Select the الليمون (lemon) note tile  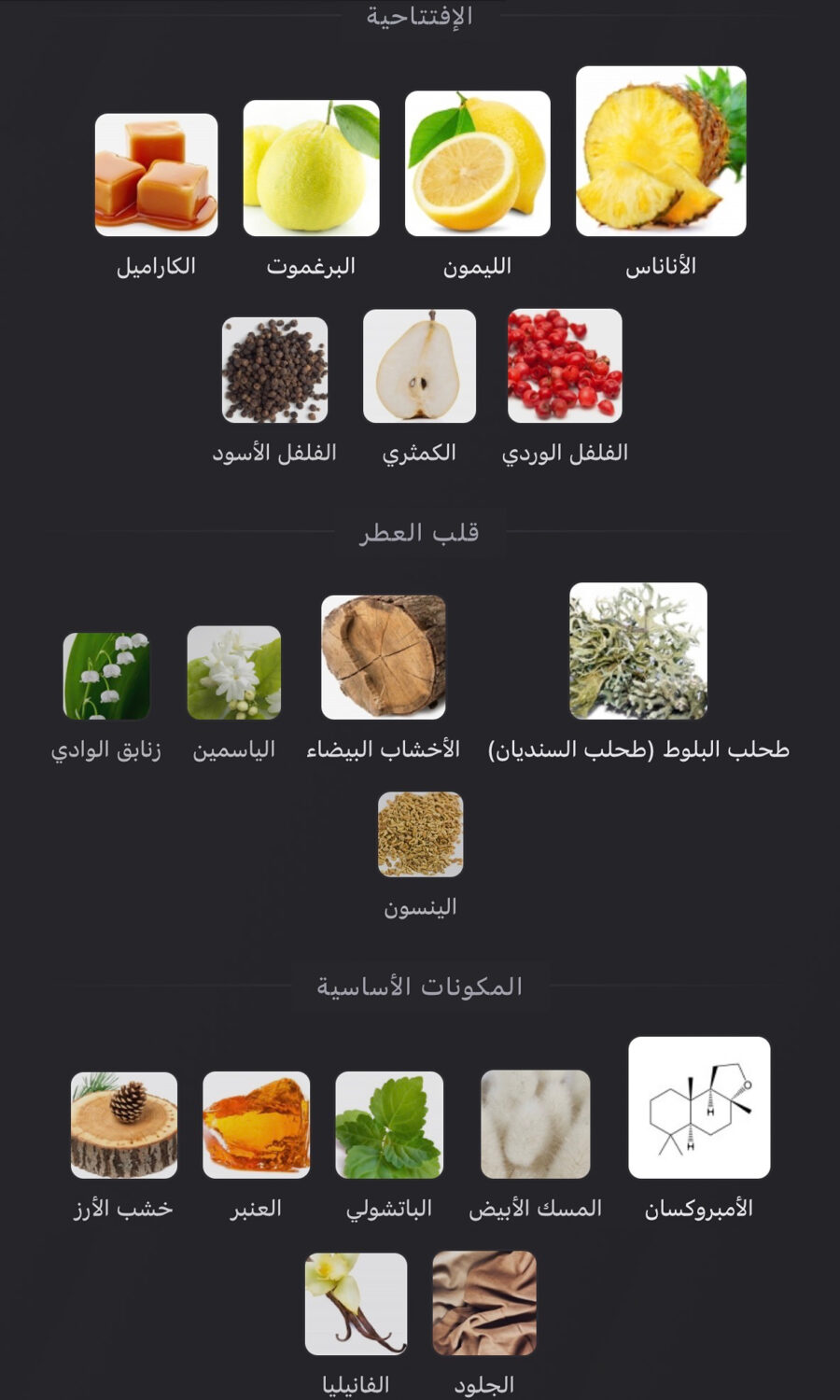[x=477, y=163]
